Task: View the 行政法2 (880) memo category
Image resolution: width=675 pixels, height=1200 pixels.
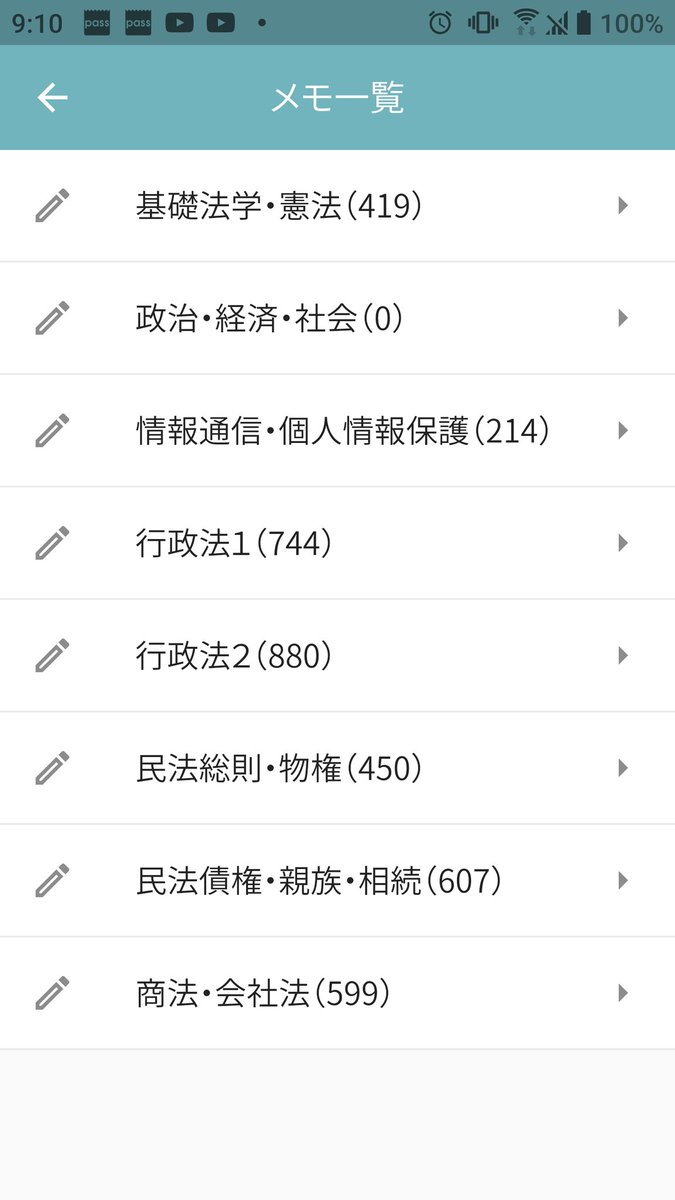Action: [337, 656]
